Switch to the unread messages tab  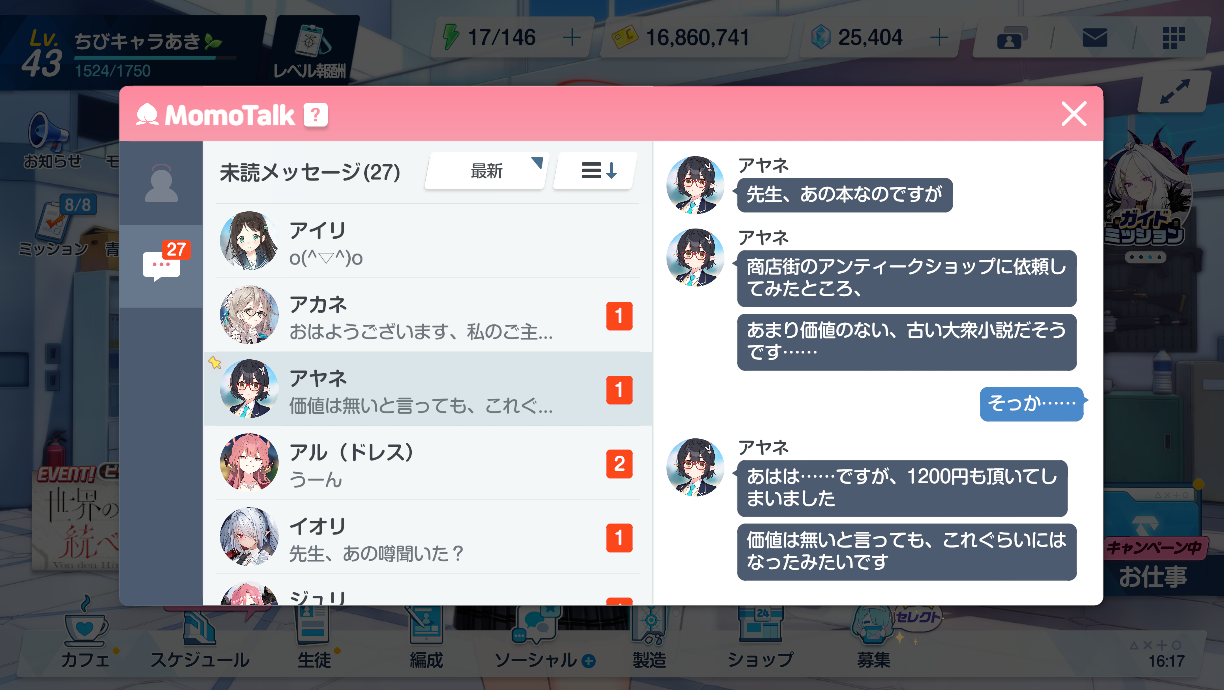[x=161, y=265]
